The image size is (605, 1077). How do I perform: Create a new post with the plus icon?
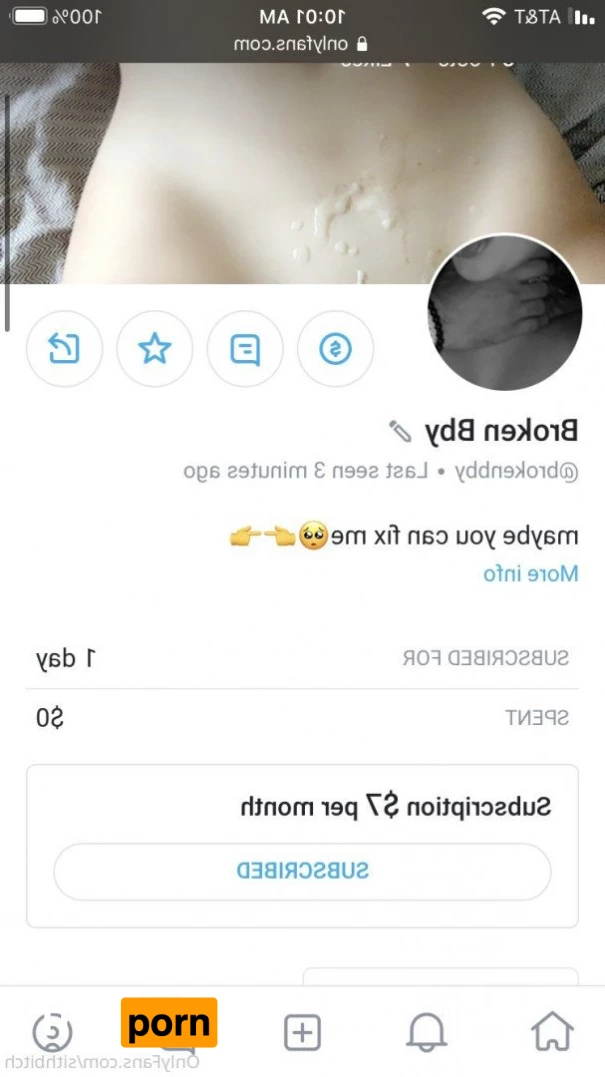[302, 1031]
